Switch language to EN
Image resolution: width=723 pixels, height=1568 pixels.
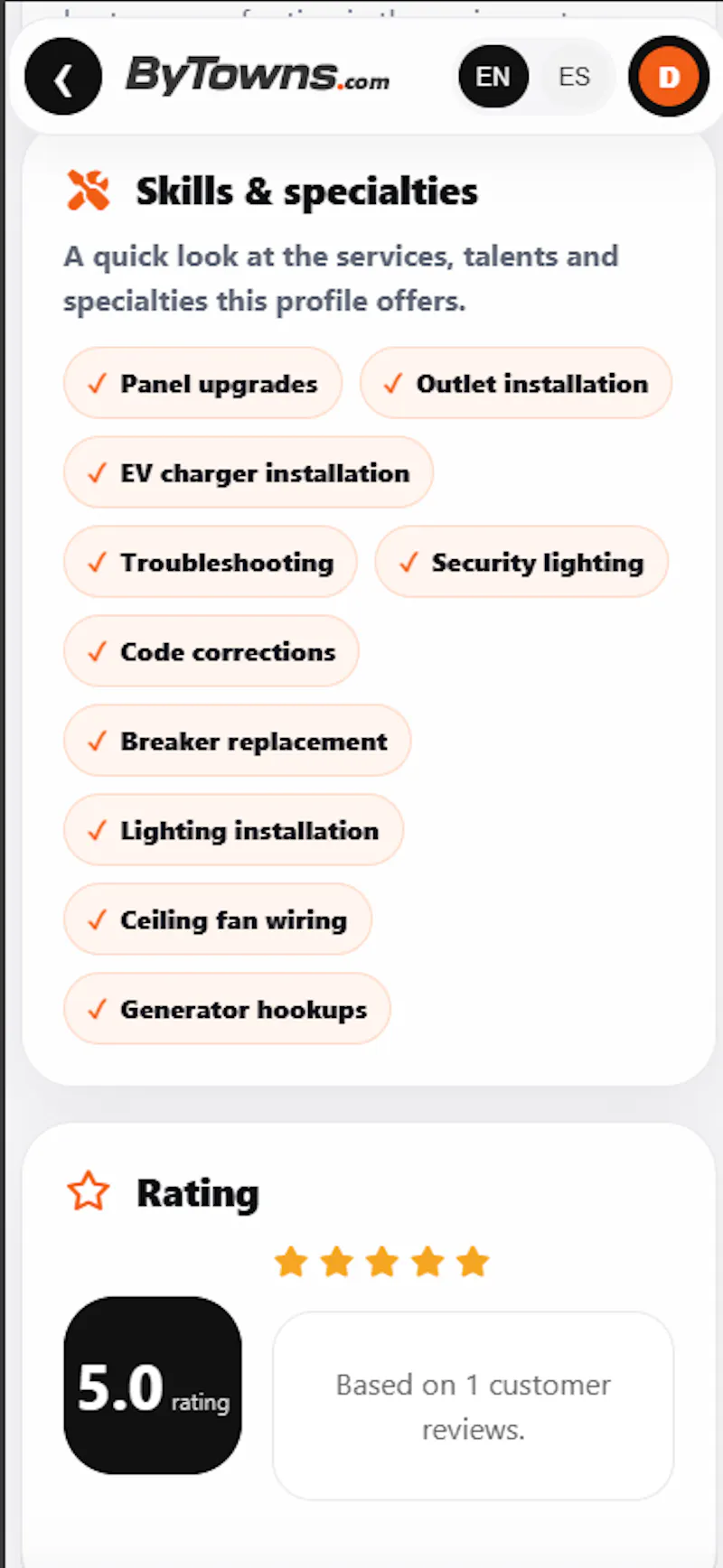(x=493, y=77)
